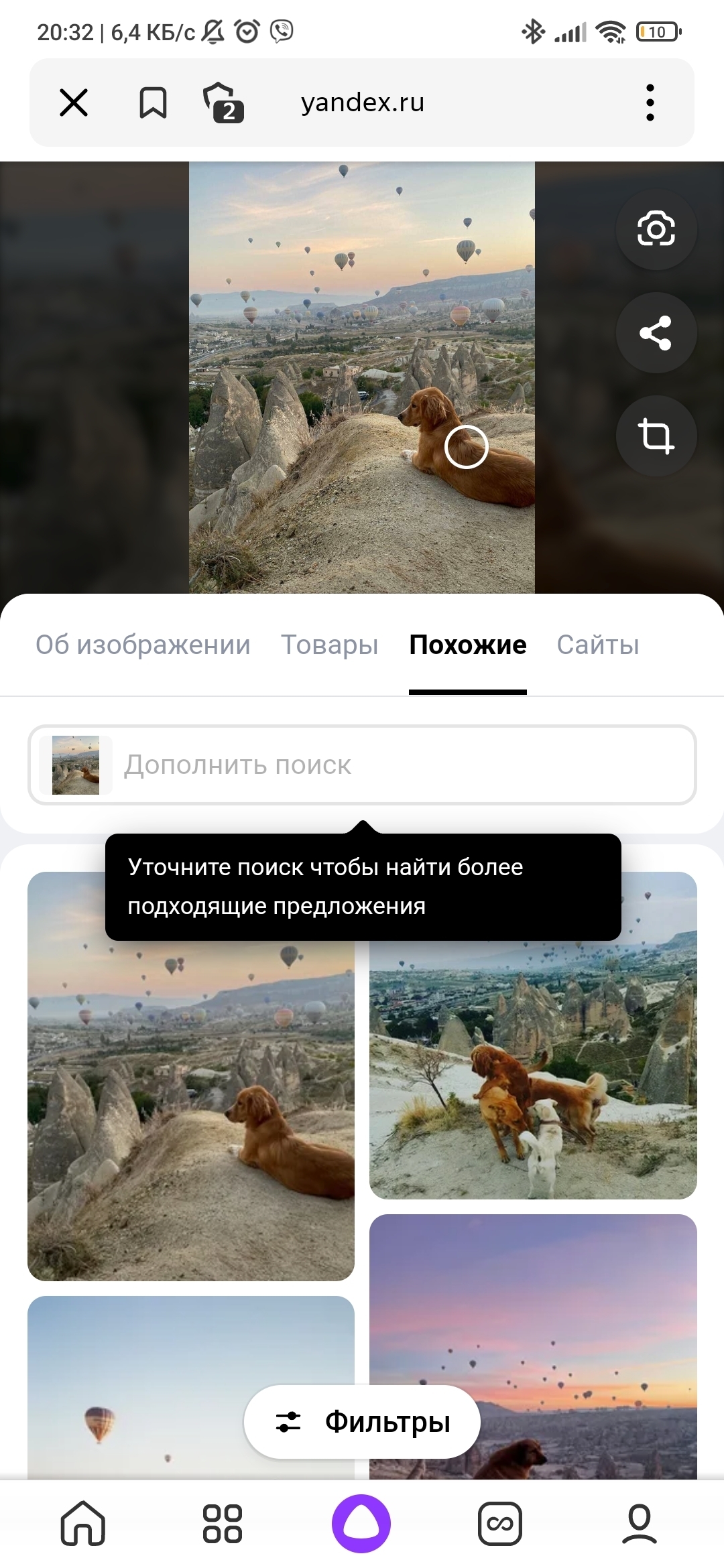Go to the home tab
This screenshot has width=724, height=1568.
(83, 1524)
